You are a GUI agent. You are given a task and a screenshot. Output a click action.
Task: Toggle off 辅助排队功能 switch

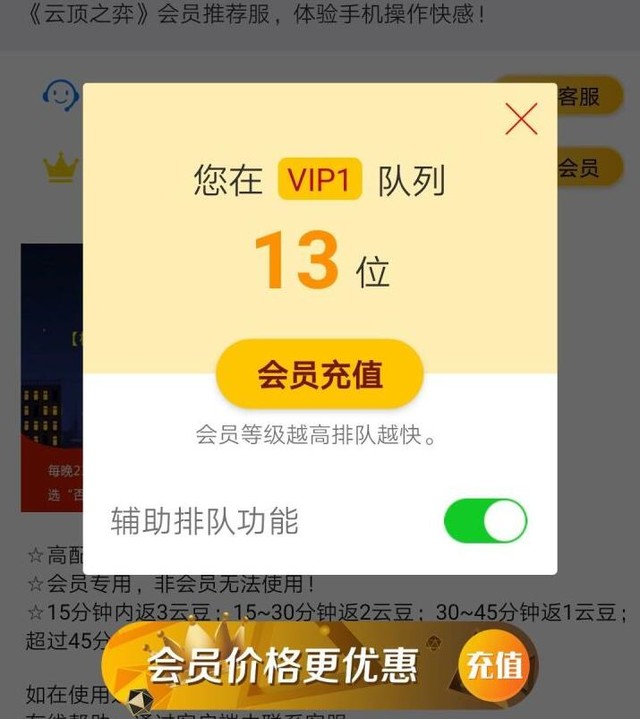tap(485, 521)
